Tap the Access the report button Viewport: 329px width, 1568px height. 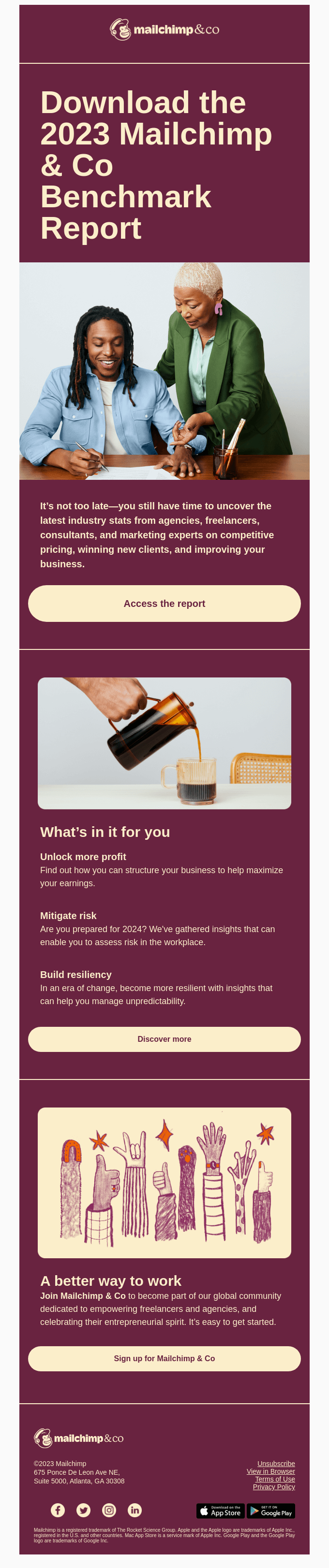point(164,603)
